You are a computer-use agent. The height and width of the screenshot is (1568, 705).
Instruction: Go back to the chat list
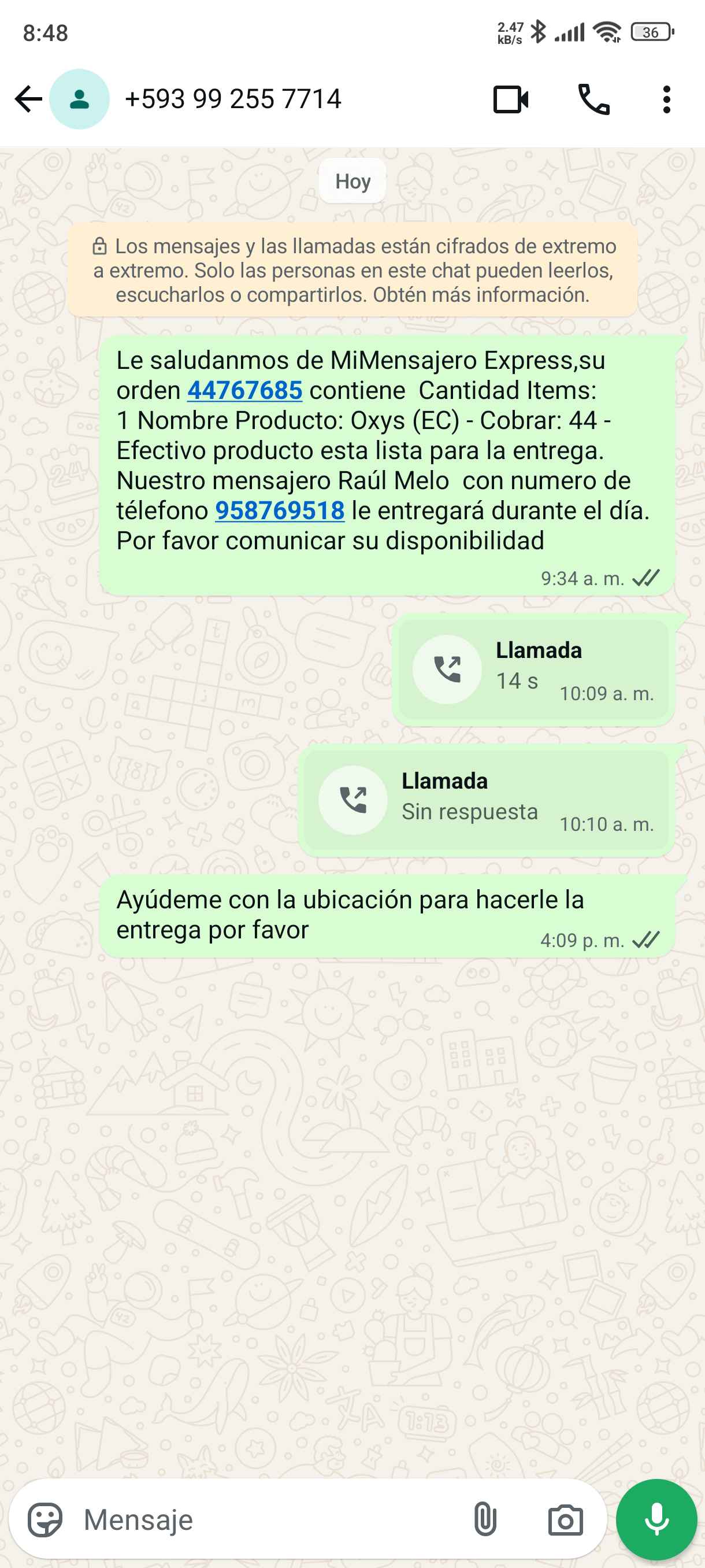click(28, 99)
